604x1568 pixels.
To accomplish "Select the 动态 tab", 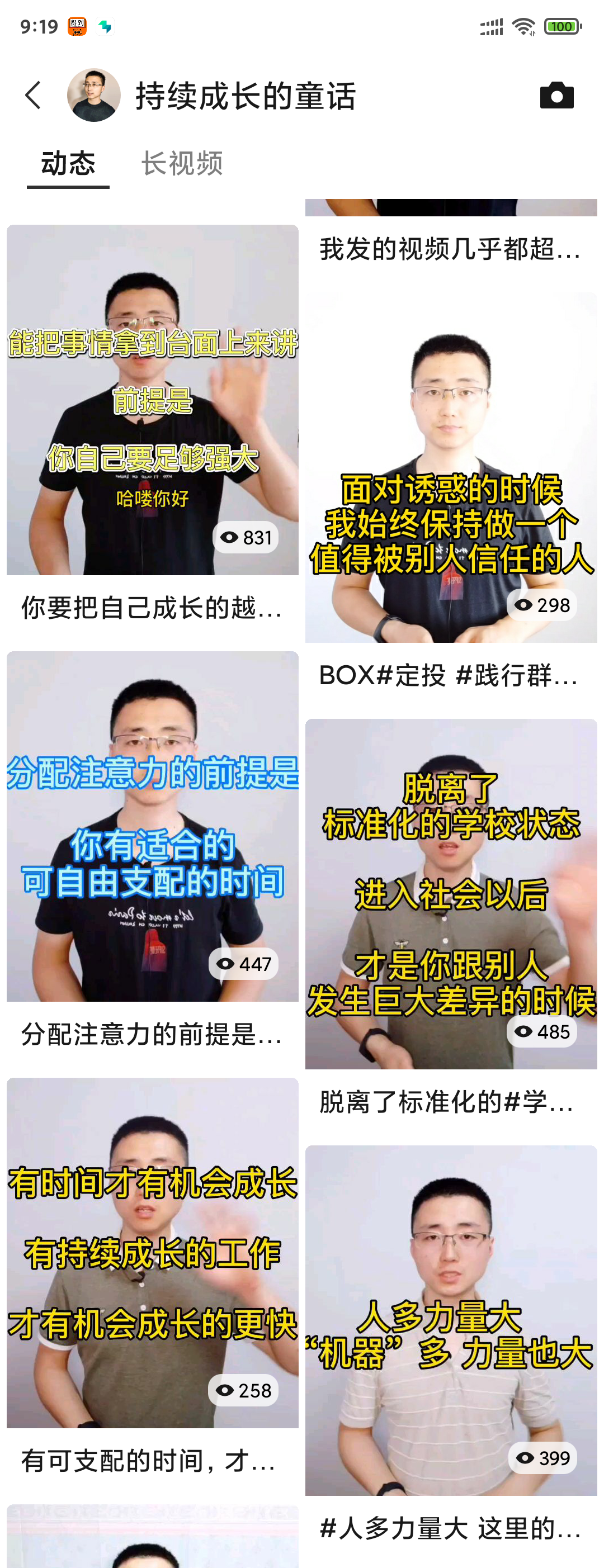I will [x=68, y=164].
